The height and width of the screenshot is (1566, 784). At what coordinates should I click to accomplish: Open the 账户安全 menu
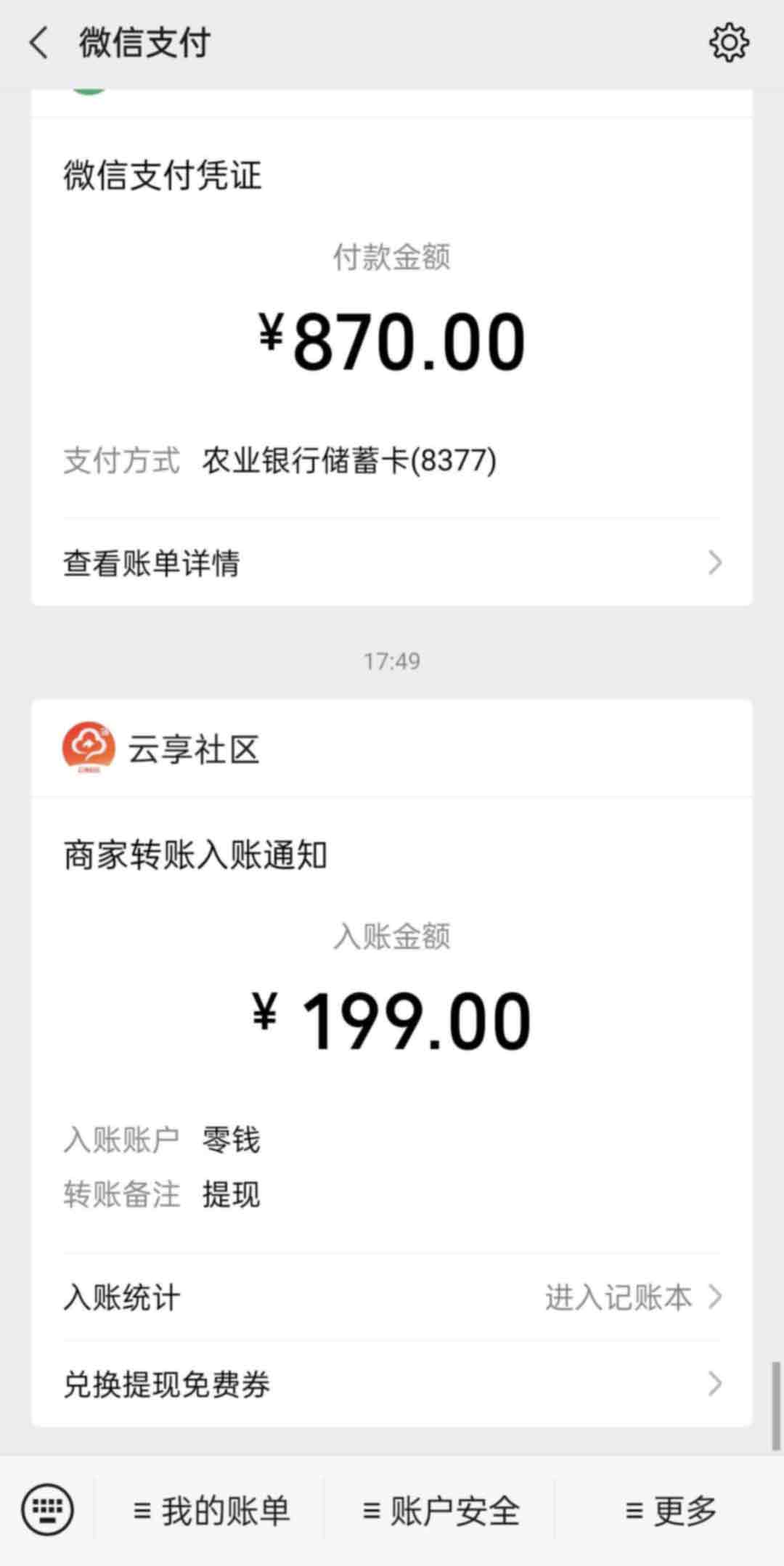pos(441,1511)
